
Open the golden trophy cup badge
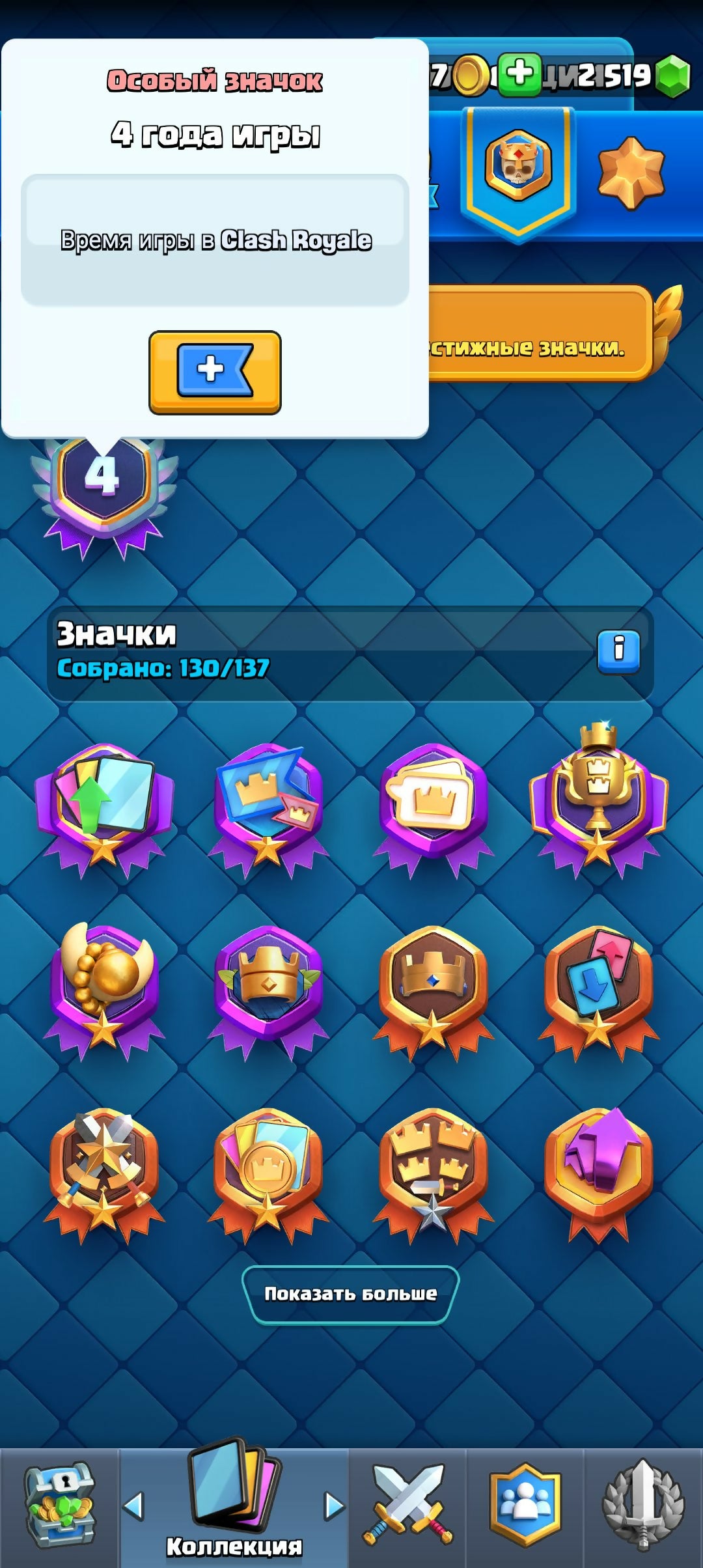598,802
